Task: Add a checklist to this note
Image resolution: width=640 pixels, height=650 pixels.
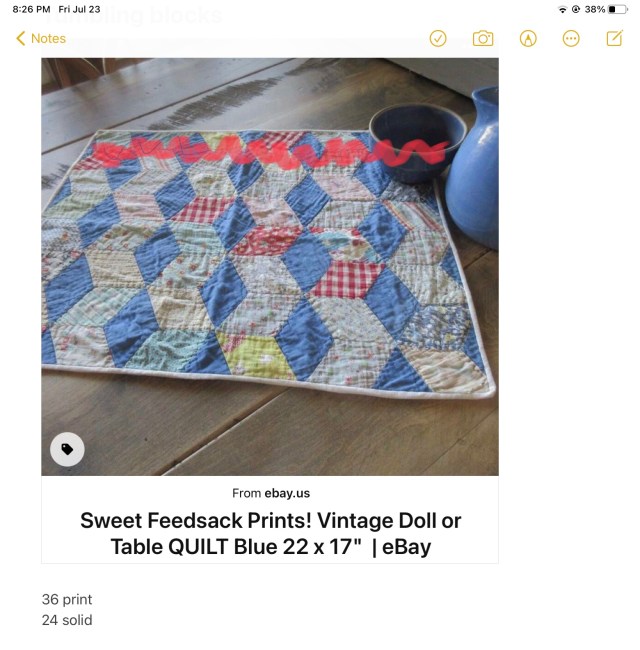Action: pos(438,38)
